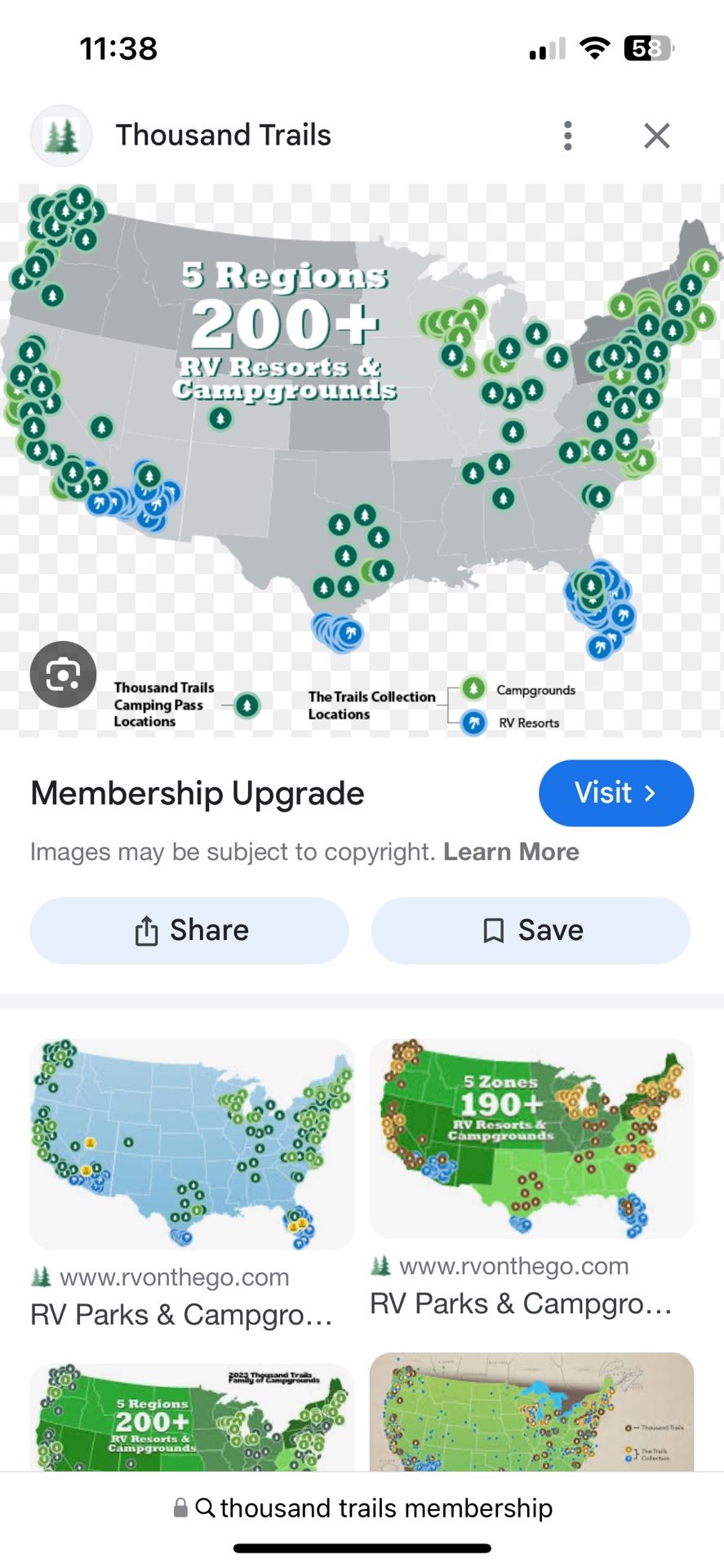Open the main 5 Regions map image
Image resolution: width=724 pixels, height=1568 pixels.
[362, 457]
